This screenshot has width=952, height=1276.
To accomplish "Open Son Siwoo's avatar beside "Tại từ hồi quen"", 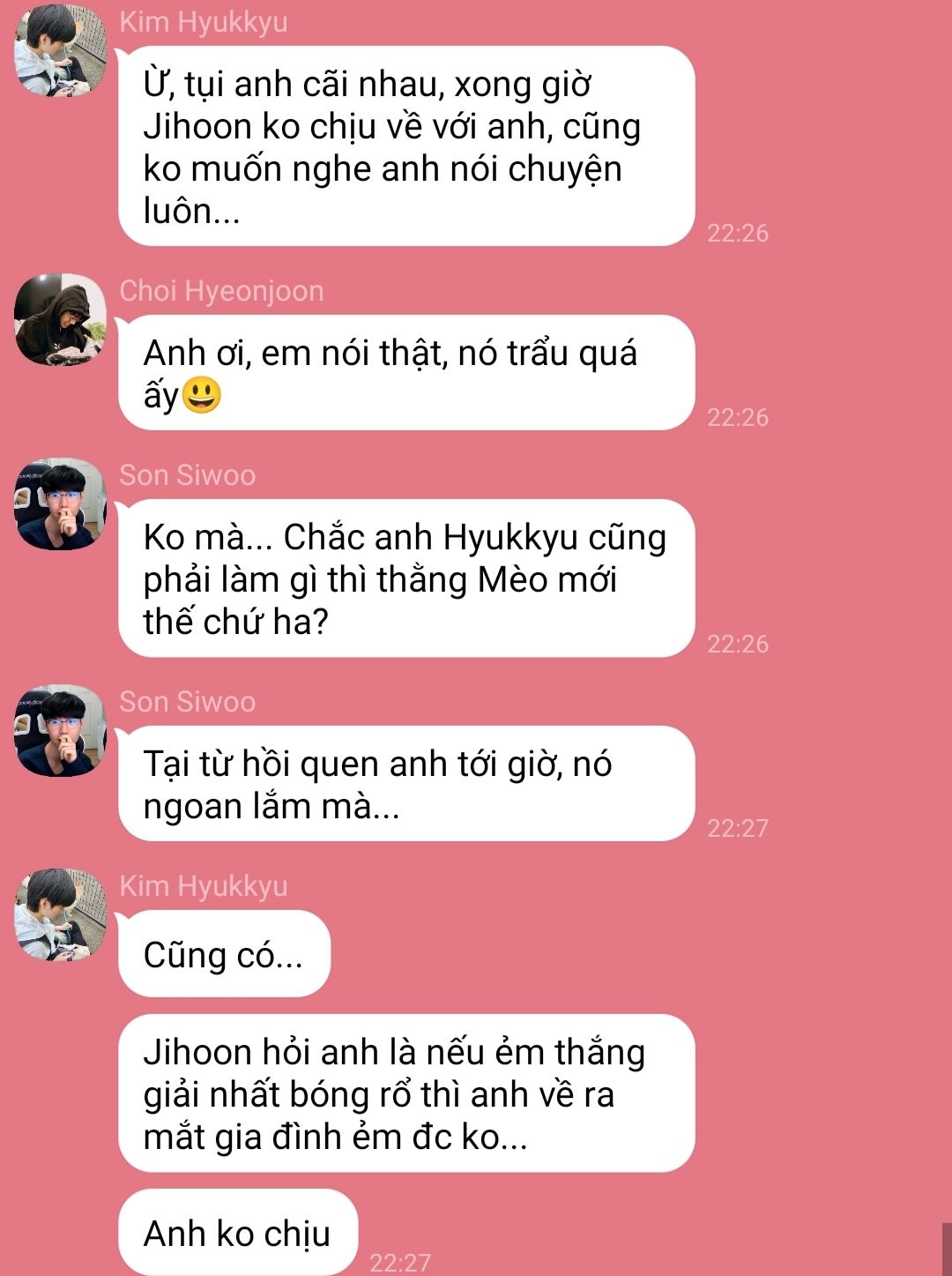I will 60,731.
